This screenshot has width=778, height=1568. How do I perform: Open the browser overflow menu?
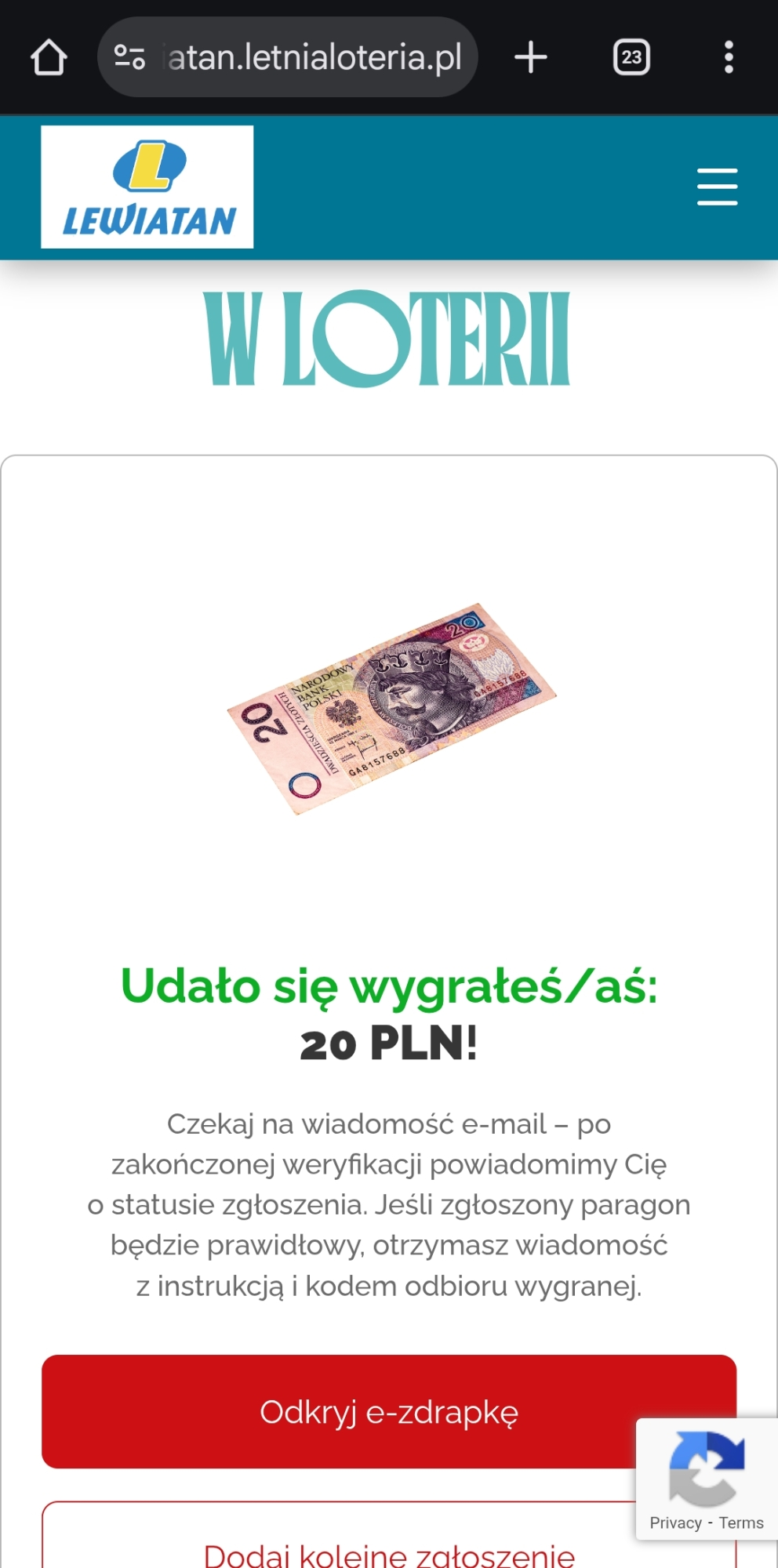pyautogui.click(x=729, y=57)
